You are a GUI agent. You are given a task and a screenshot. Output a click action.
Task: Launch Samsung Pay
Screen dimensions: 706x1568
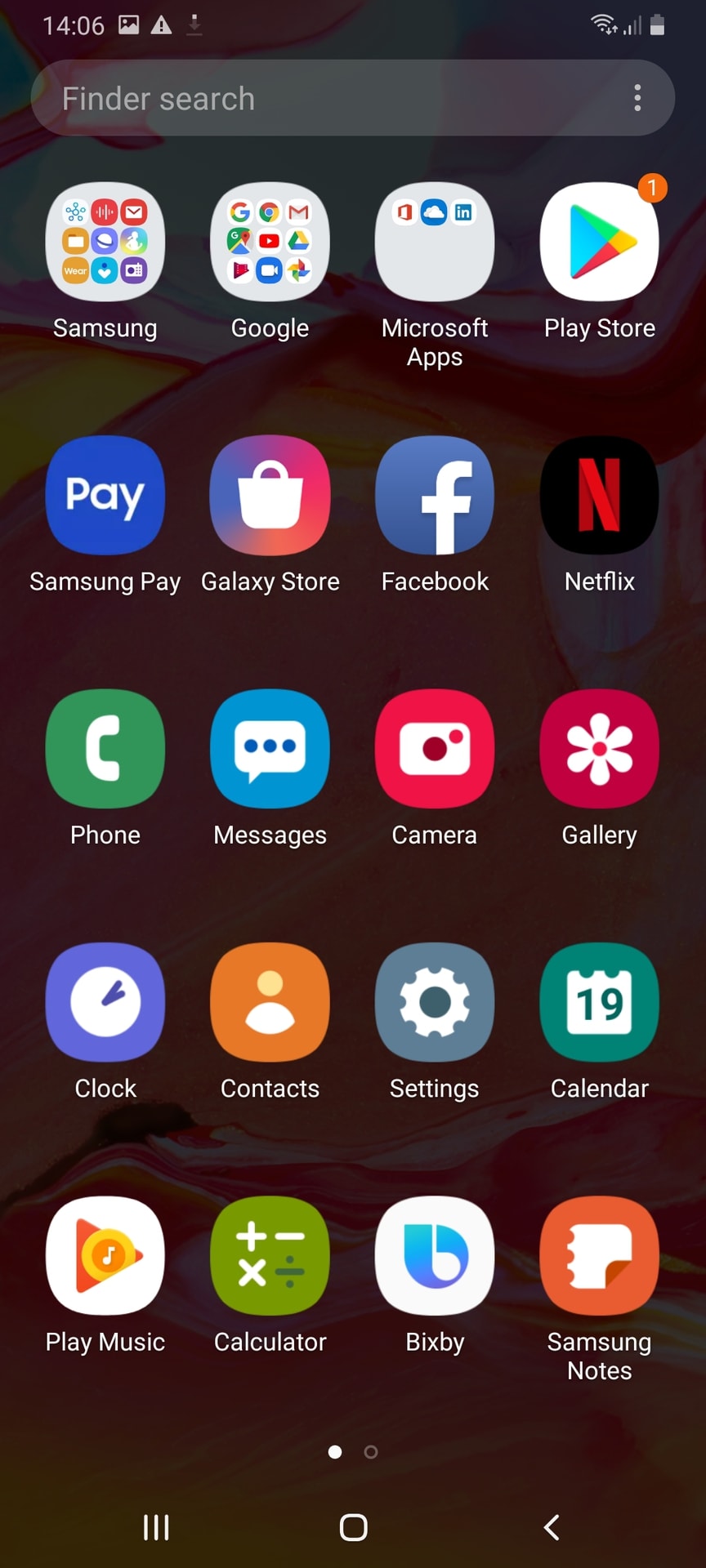pyautogui.click(x=105, y=495)
